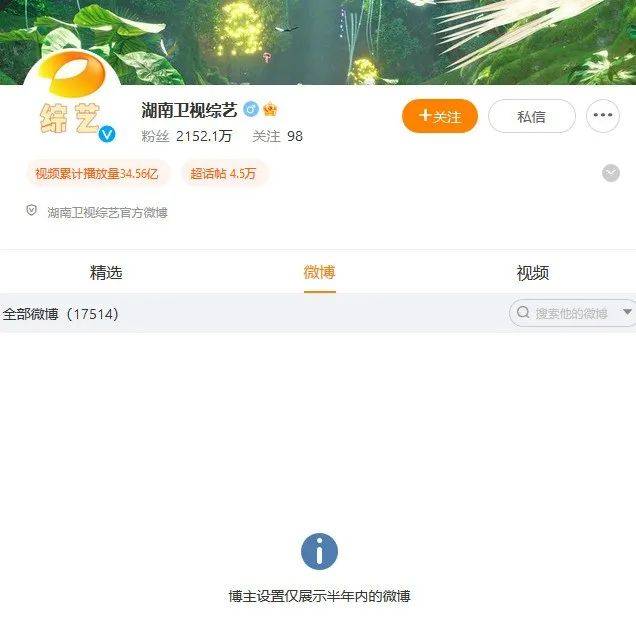Image resolution: width=636 pixels, height=629 pixels.
Task: Open the dropdown arrow beside the search box
Action: point(627,313)
